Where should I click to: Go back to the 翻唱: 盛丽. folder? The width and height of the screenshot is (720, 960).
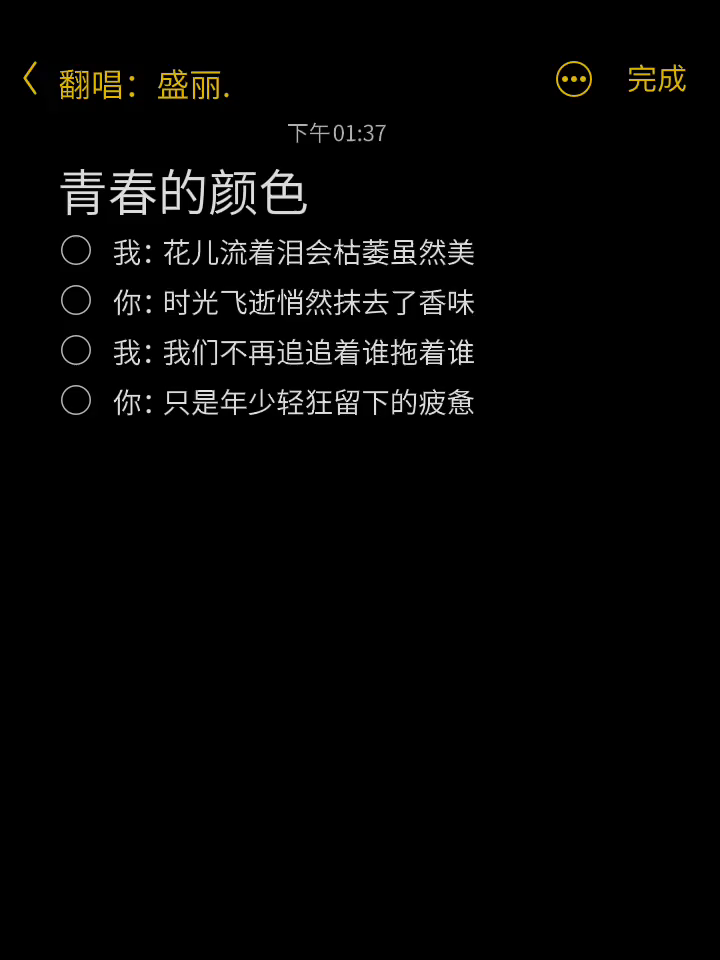coord(30,79)
